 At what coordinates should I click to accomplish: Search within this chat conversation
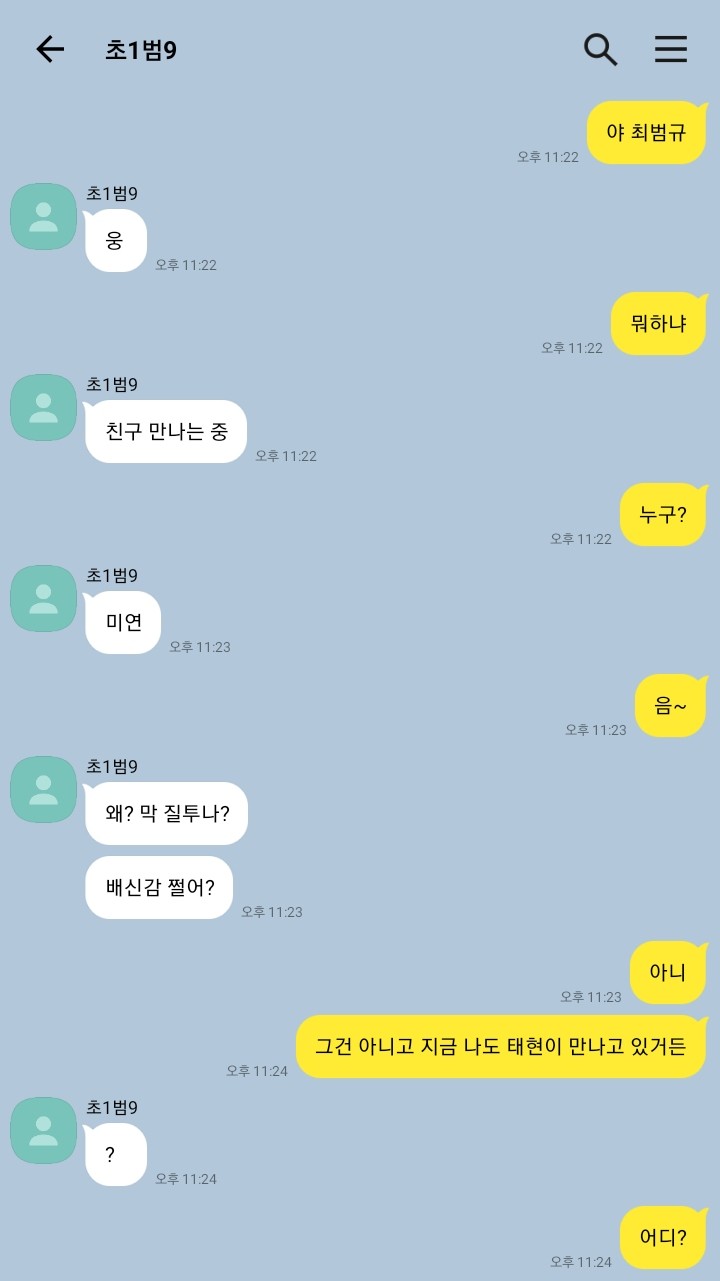tap(600, 50)
